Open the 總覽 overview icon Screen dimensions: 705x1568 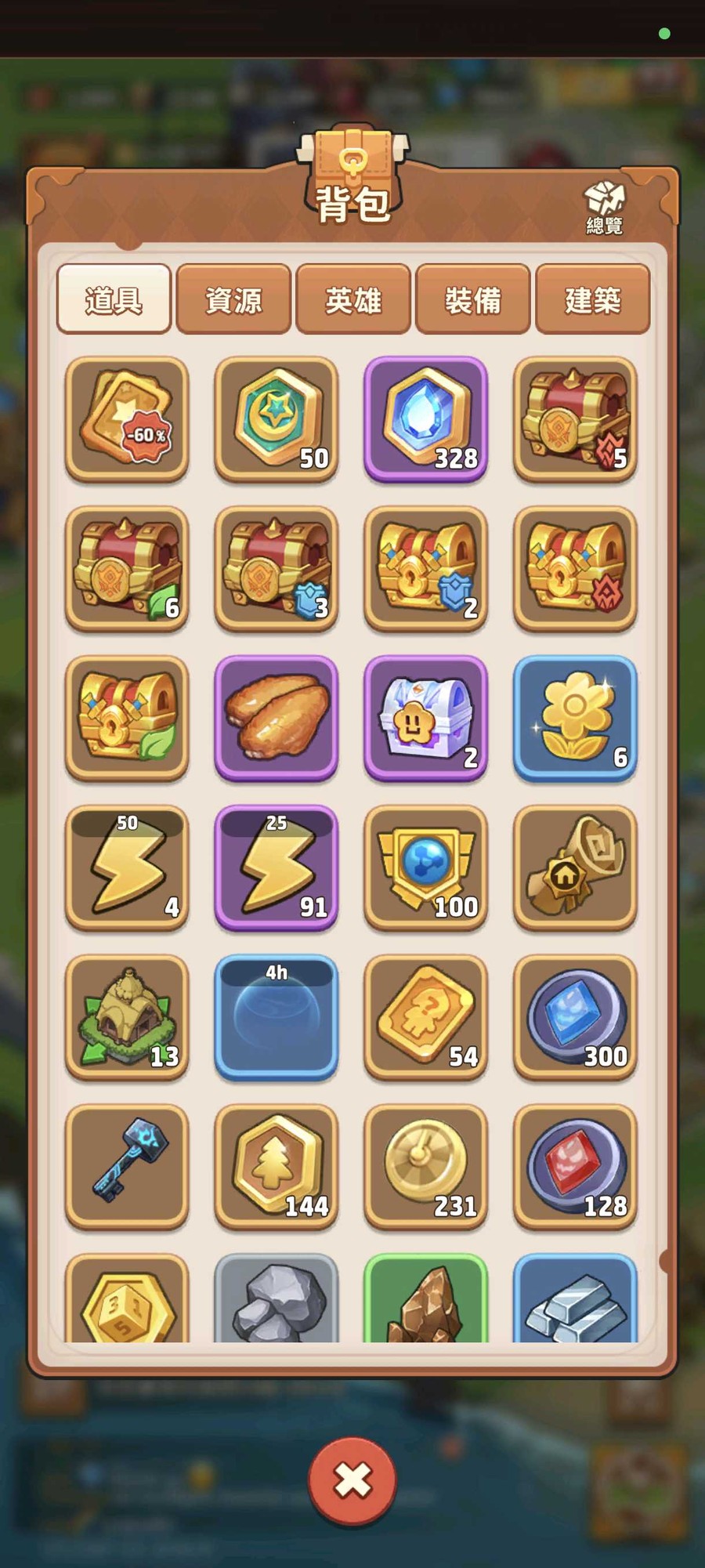point(604,208)
